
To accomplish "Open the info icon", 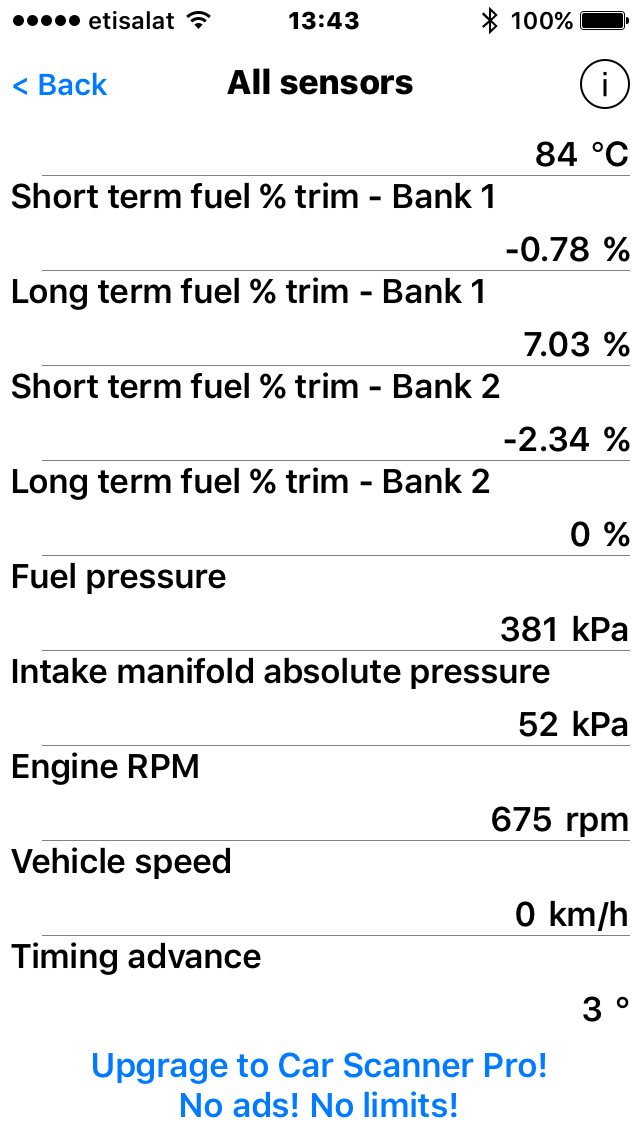I will click(603, 85).
